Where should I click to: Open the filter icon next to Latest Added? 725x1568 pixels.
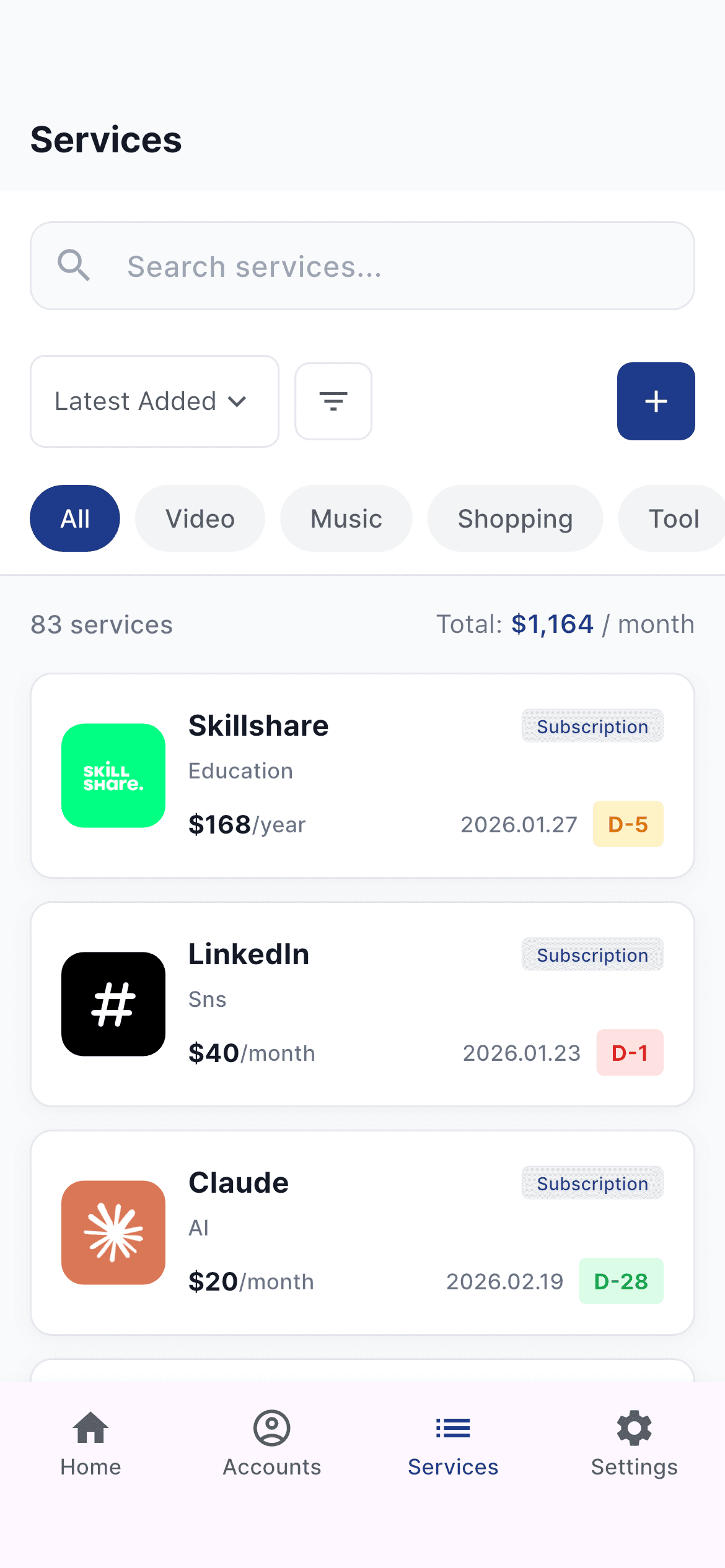point(333,401)
